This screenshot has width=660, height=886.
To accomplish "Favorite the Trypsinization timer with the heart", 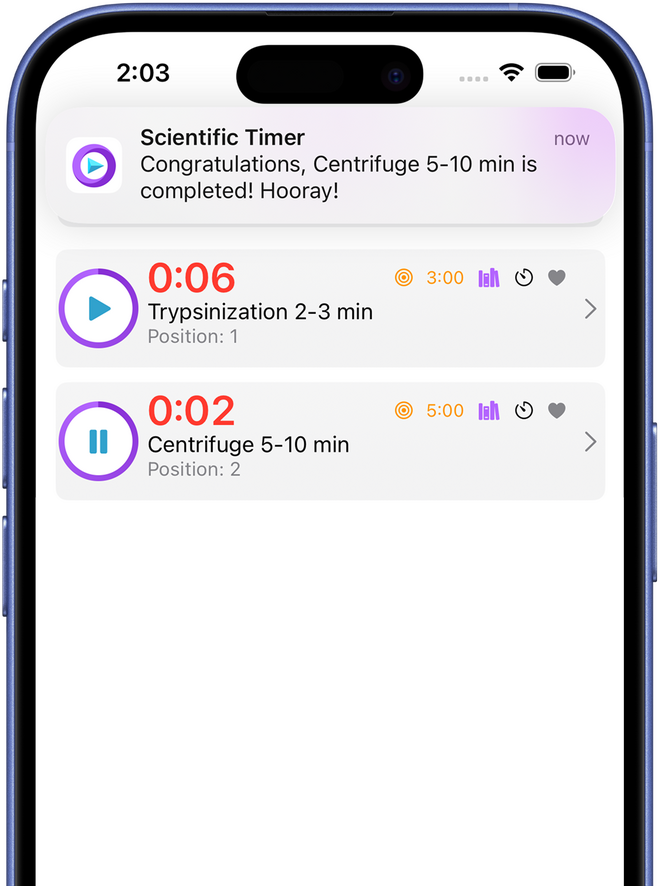I will click(557, 278).
